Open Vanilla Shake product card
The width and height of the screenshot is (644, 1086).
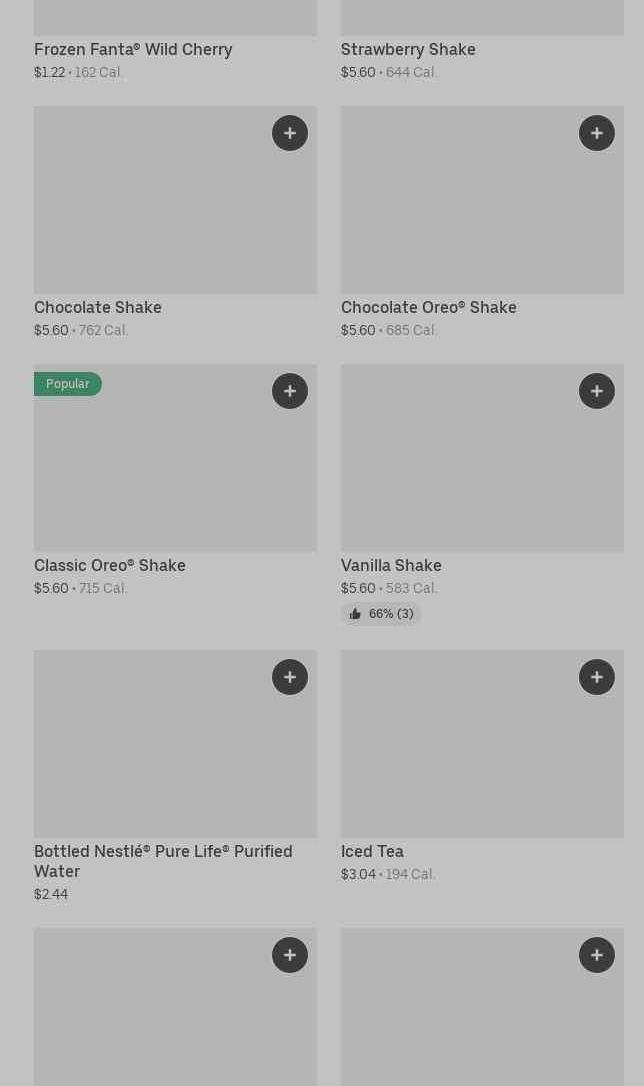pos(482,495)
